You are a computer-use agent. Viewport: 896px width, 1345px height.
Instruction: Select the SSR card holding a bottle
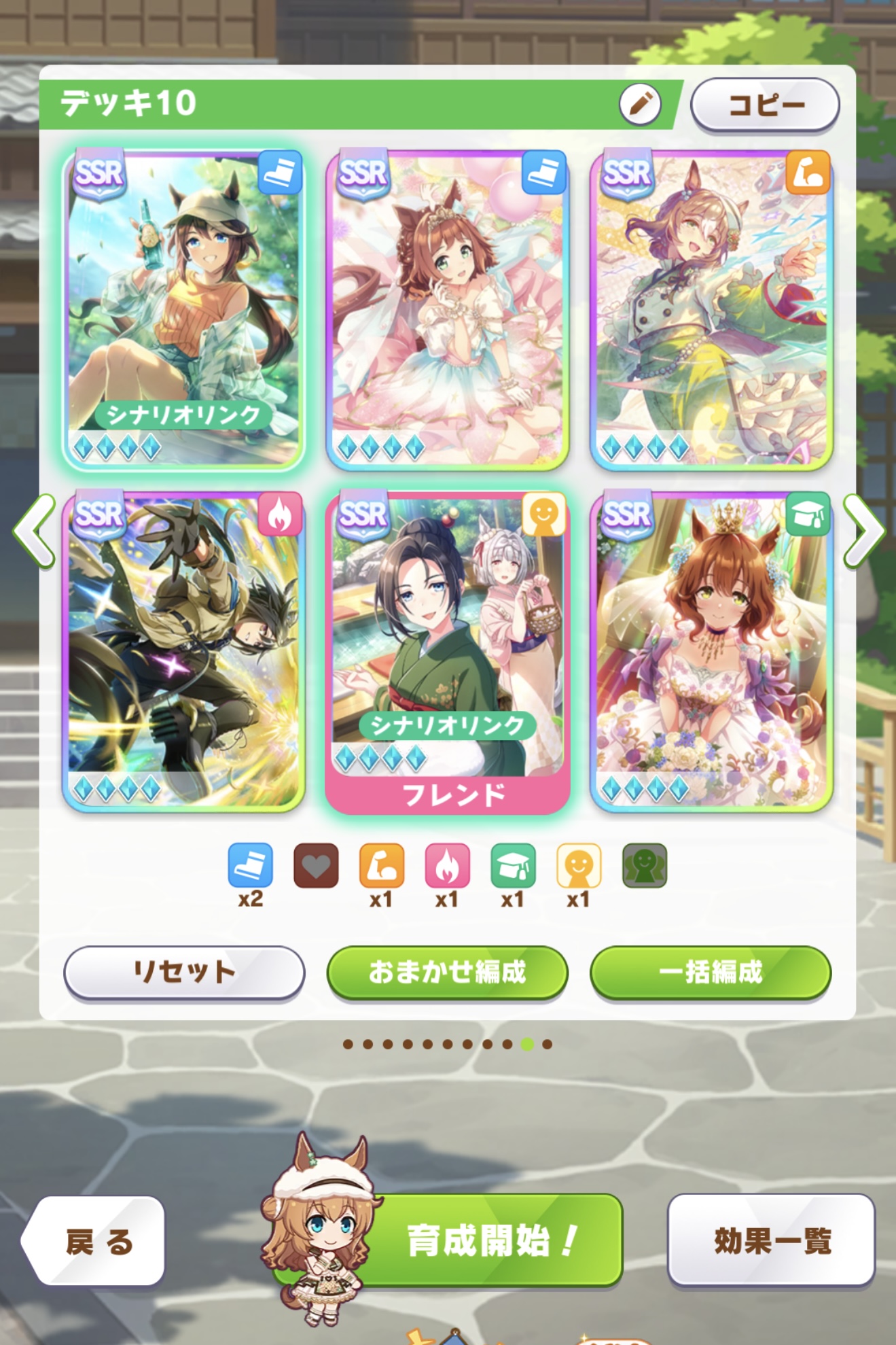(183, 309)
